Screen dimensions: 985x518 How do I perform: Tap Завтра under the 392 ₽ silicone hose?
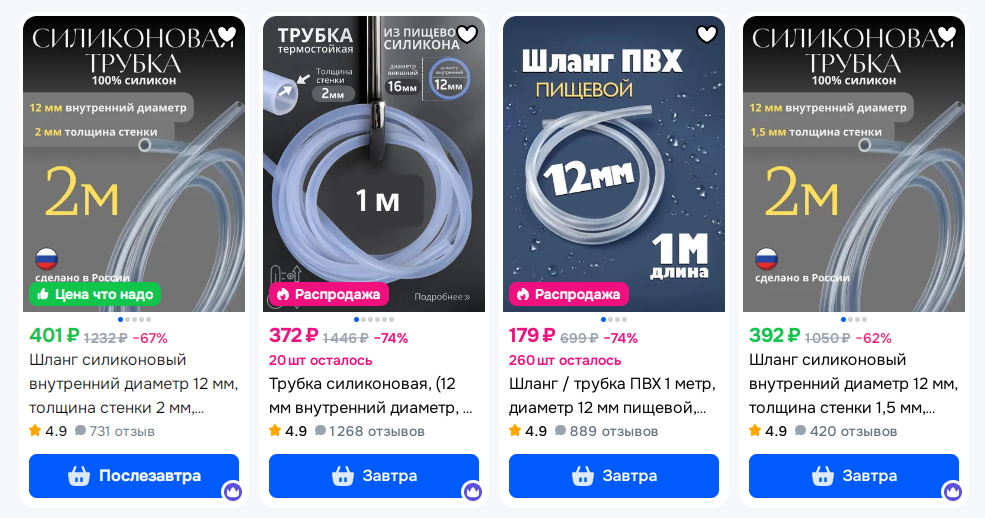click(x=854, y=476)
